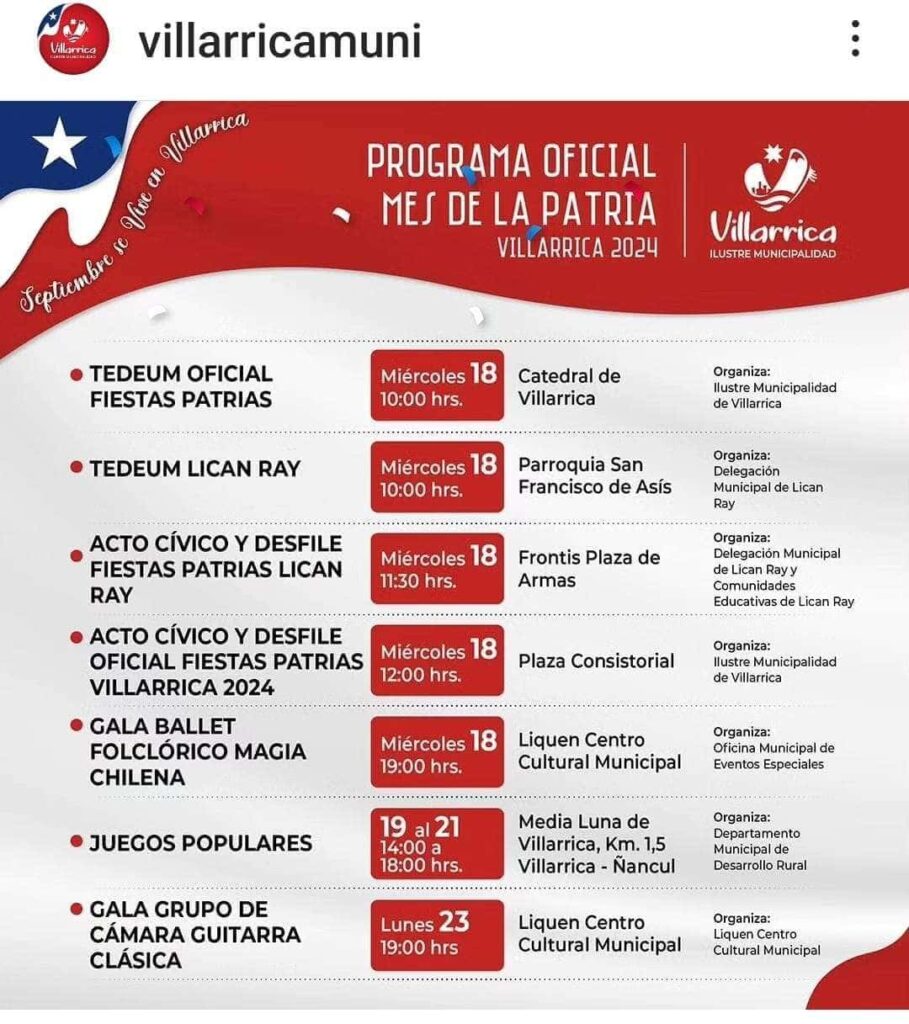This screenshot has height=1024, width=909.
Task: Open villarricamuni profile picture
Action: 73,39
